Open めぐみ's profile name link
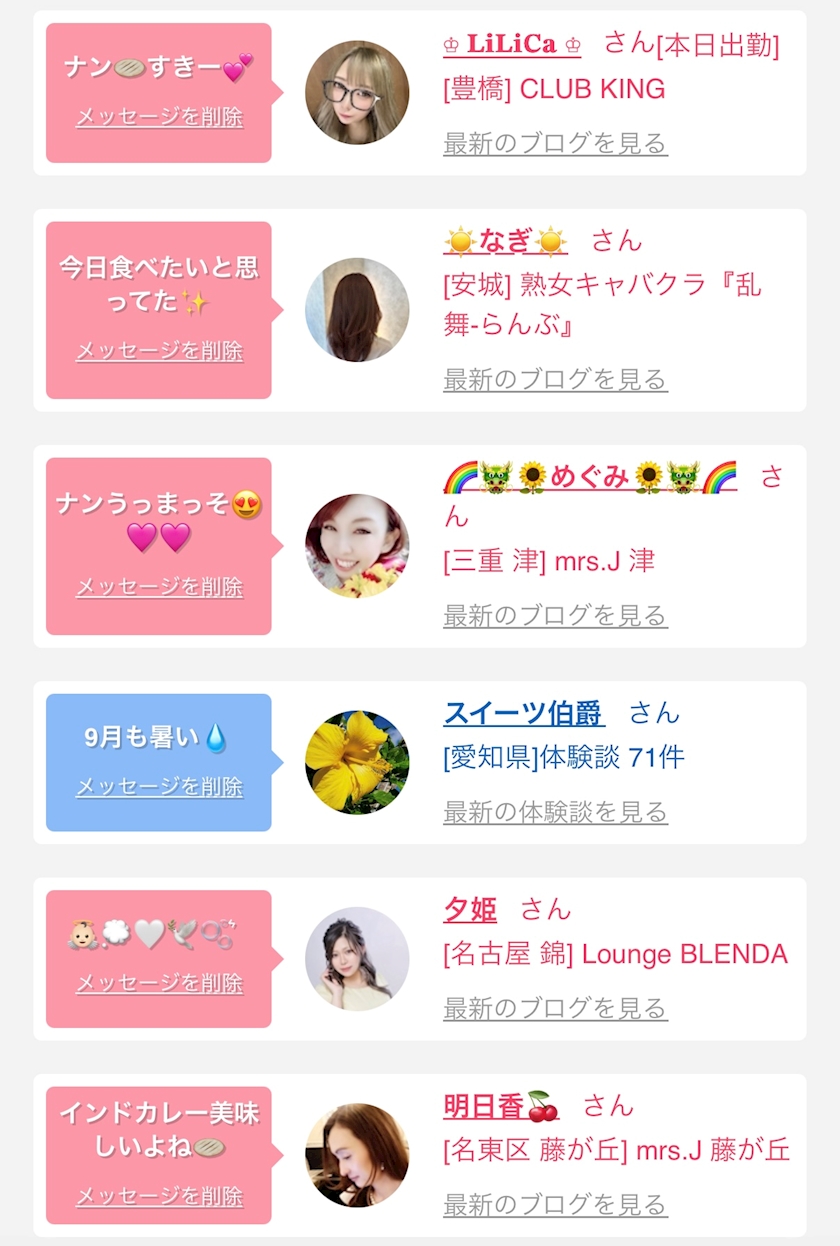Image resolution: width=840 pixels, height=1246 pixels. point(589,478)
